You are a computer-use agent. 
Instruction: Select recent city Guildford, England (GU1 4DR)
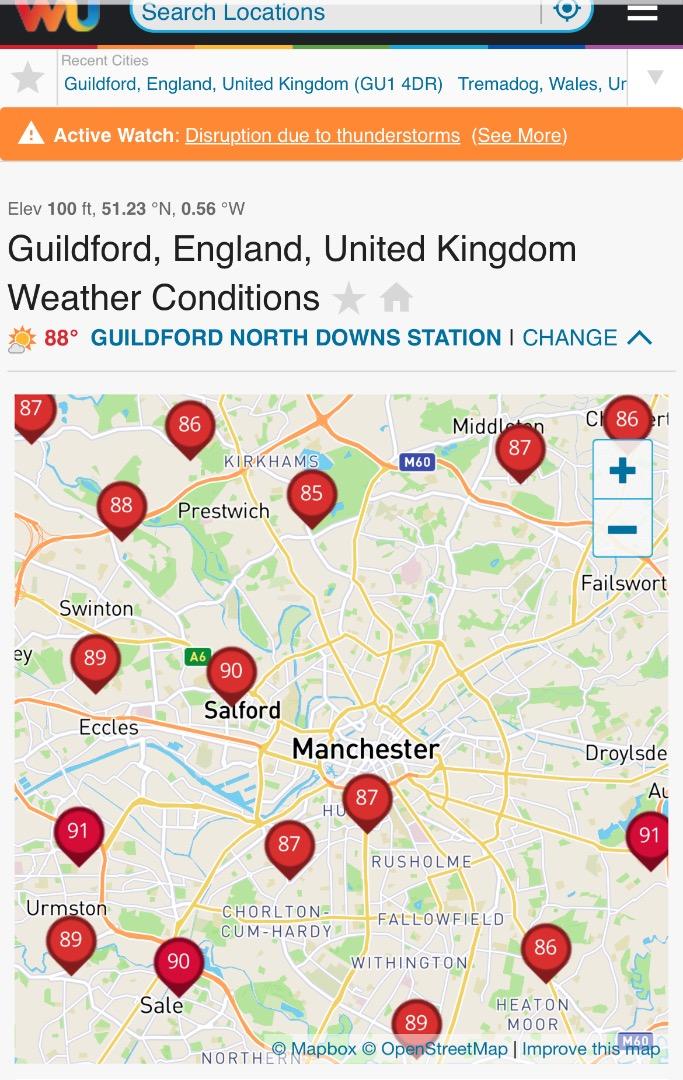coord(253,84)
